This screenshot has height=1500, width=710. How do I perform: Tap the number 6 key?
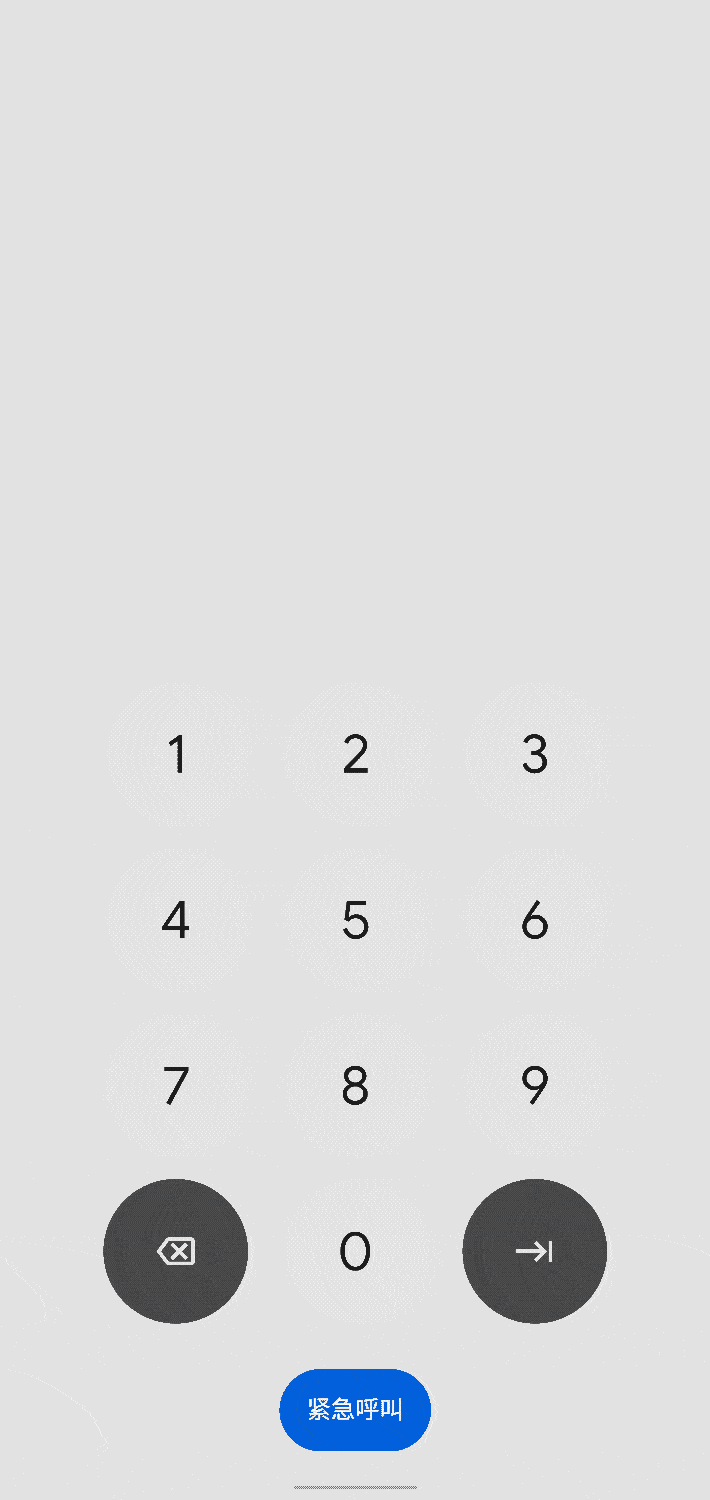(534, 920)
